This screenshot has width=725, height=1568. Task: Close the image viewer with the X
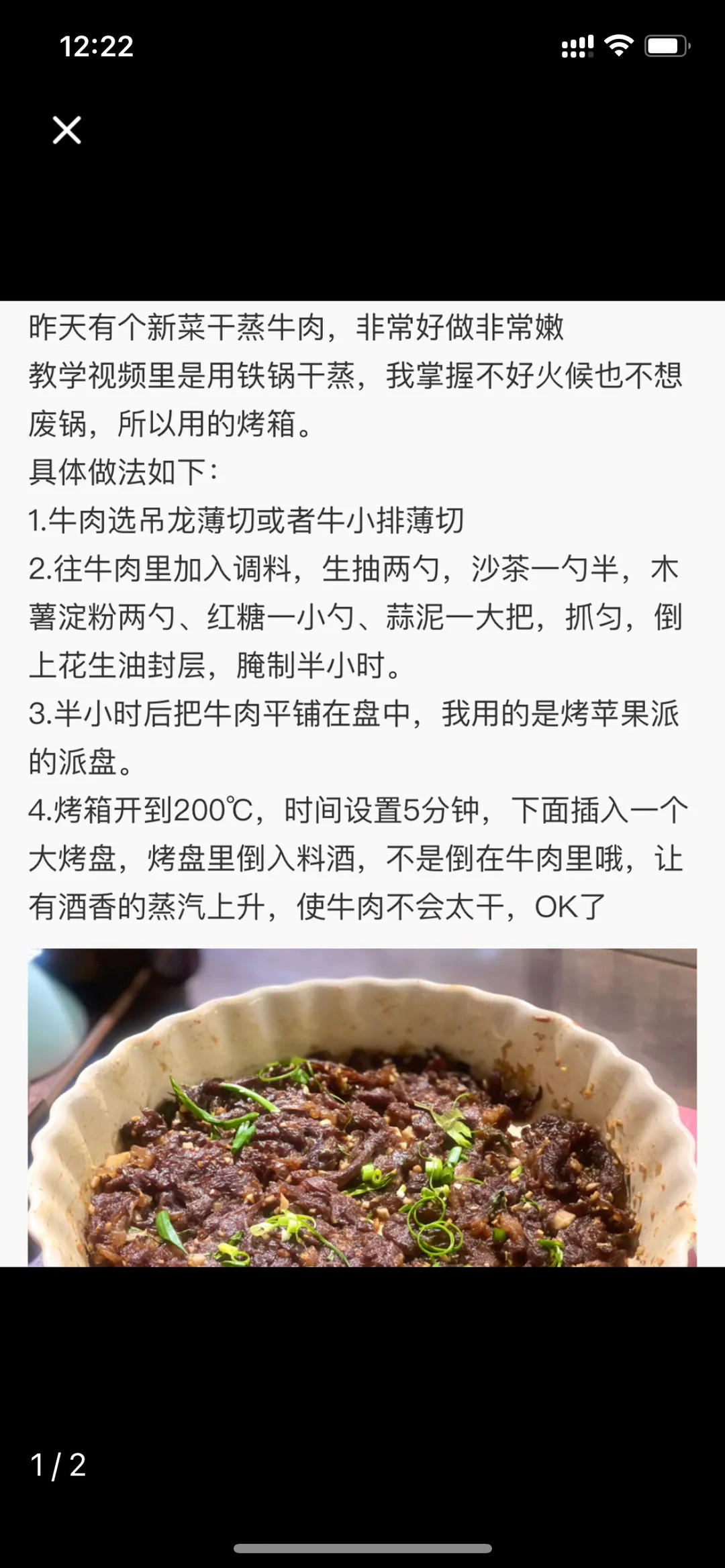click(x=66, y=130)
